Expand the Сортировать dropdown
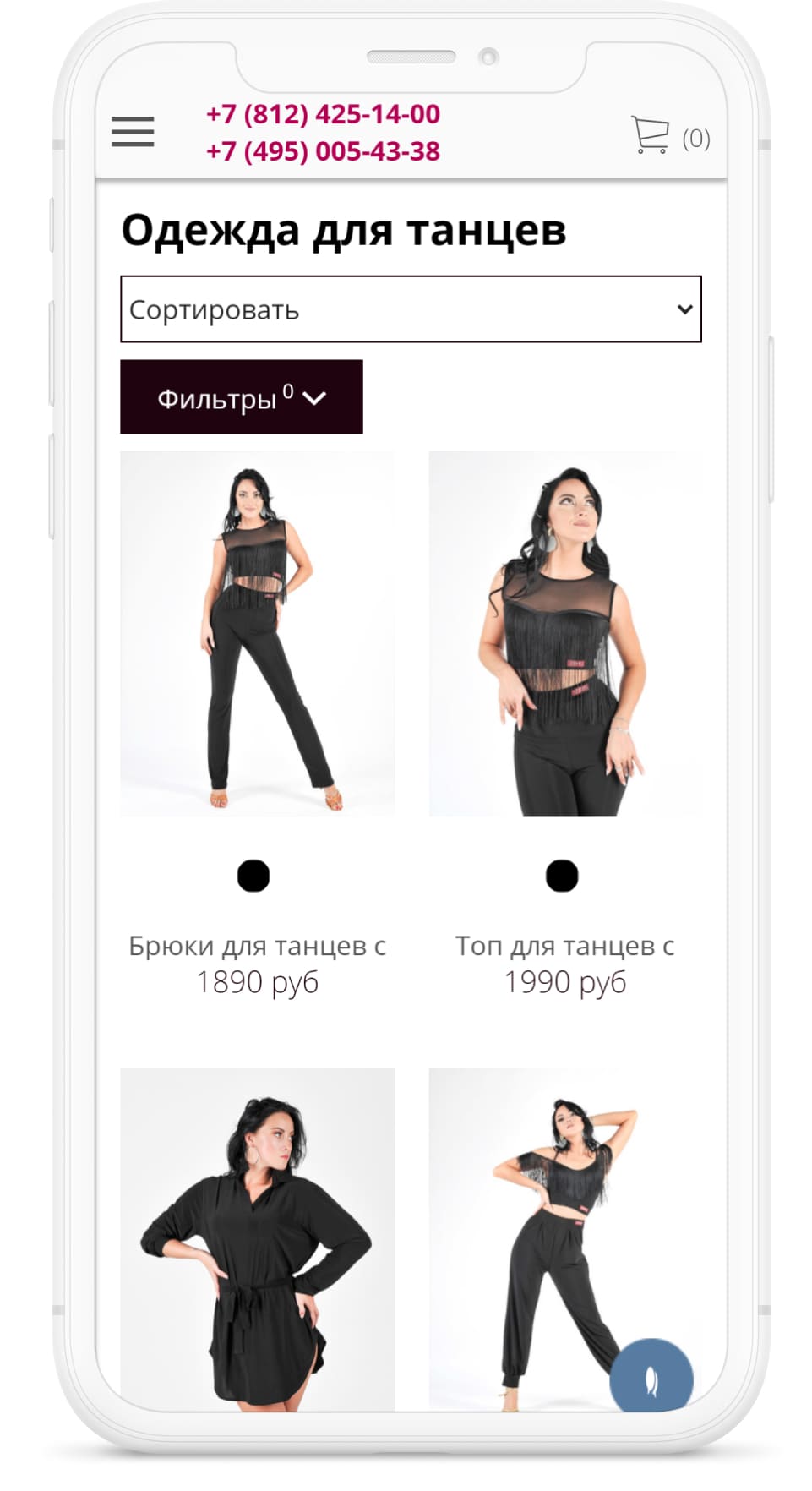The height and width of the screenshot is (1491, 812). tap(411, 309)
